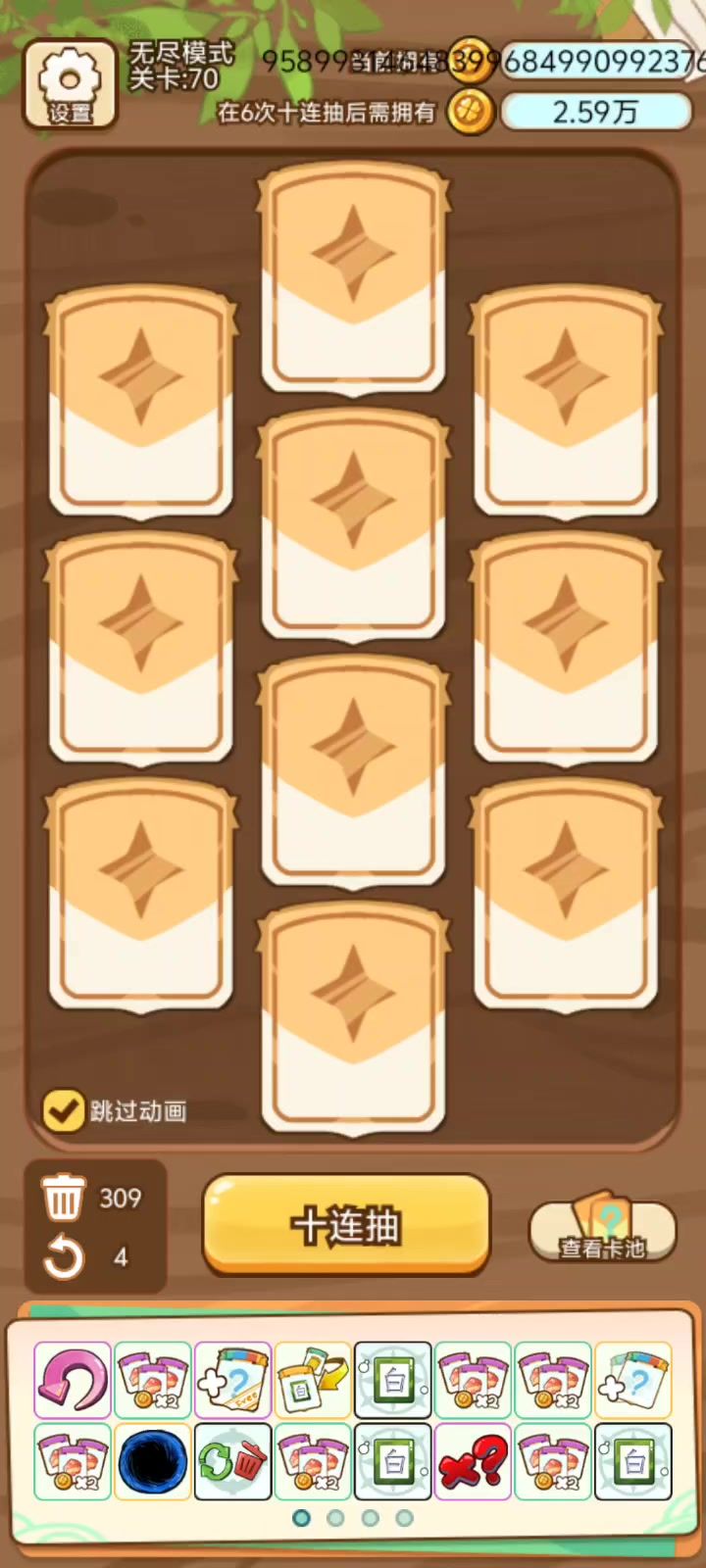Select the Free plus question mark card item
Viewport: 706px width, 1568px height.
(x=233, y=1380)
